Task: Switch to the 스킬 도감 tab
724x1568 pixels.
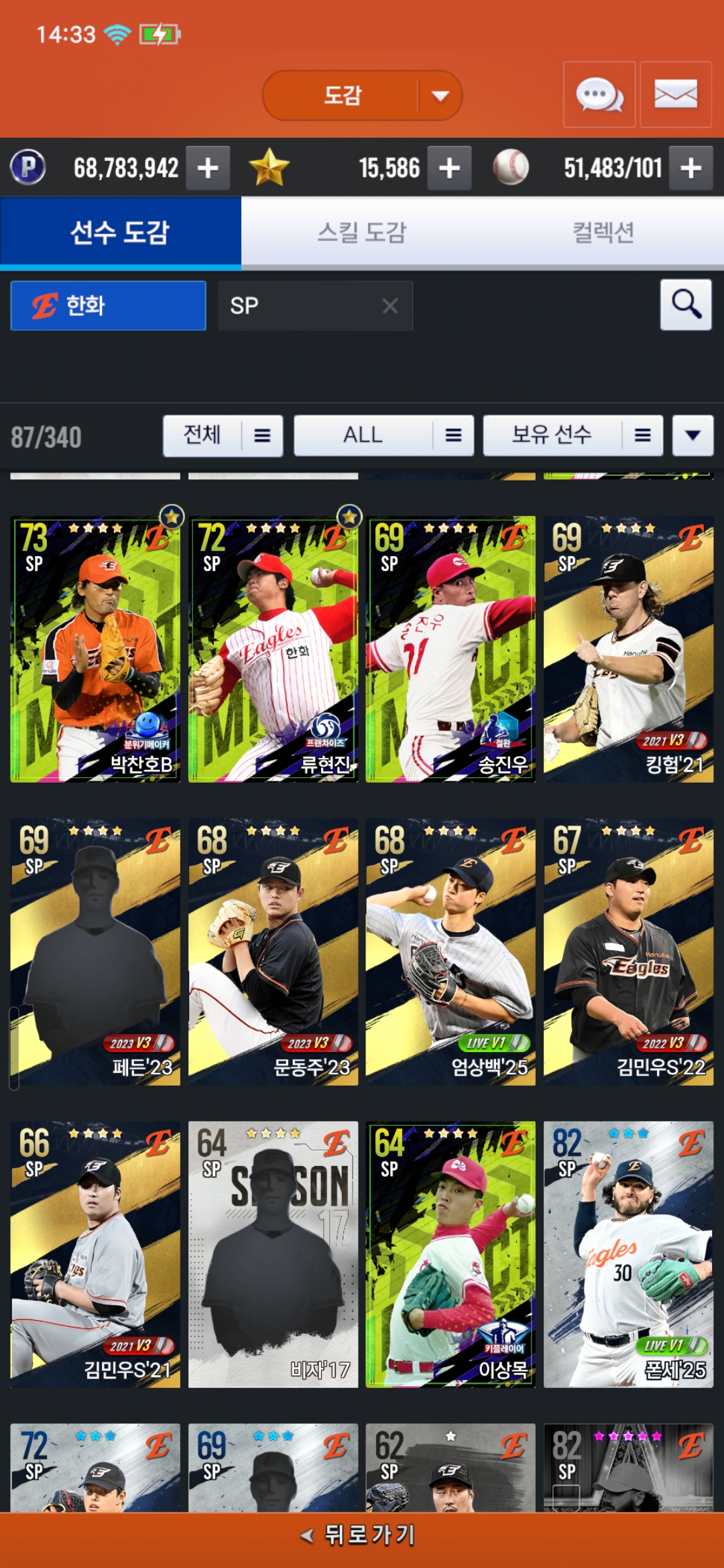Action: coord(362,233)
